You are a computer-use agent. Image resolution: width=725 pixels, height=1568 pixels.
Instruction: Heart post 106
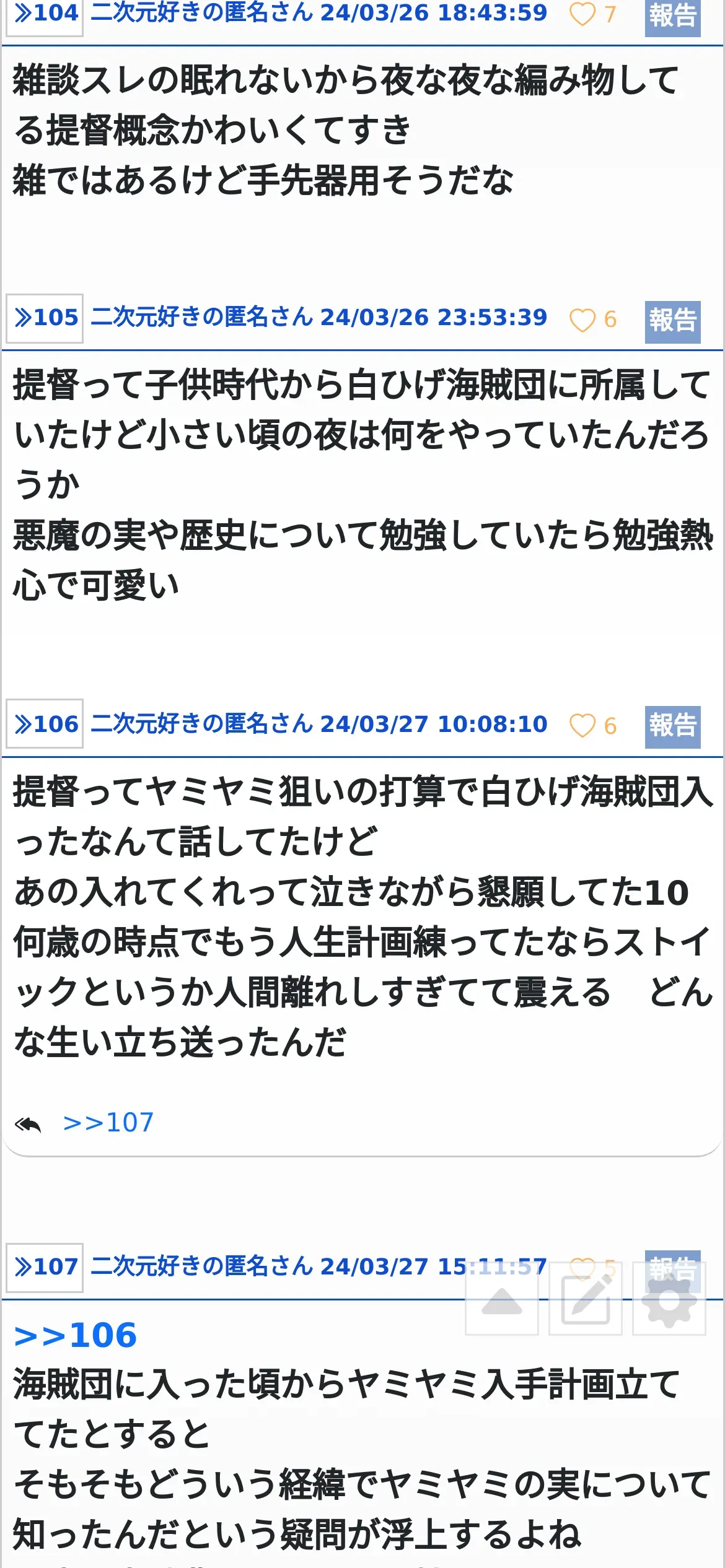[582, 725]
